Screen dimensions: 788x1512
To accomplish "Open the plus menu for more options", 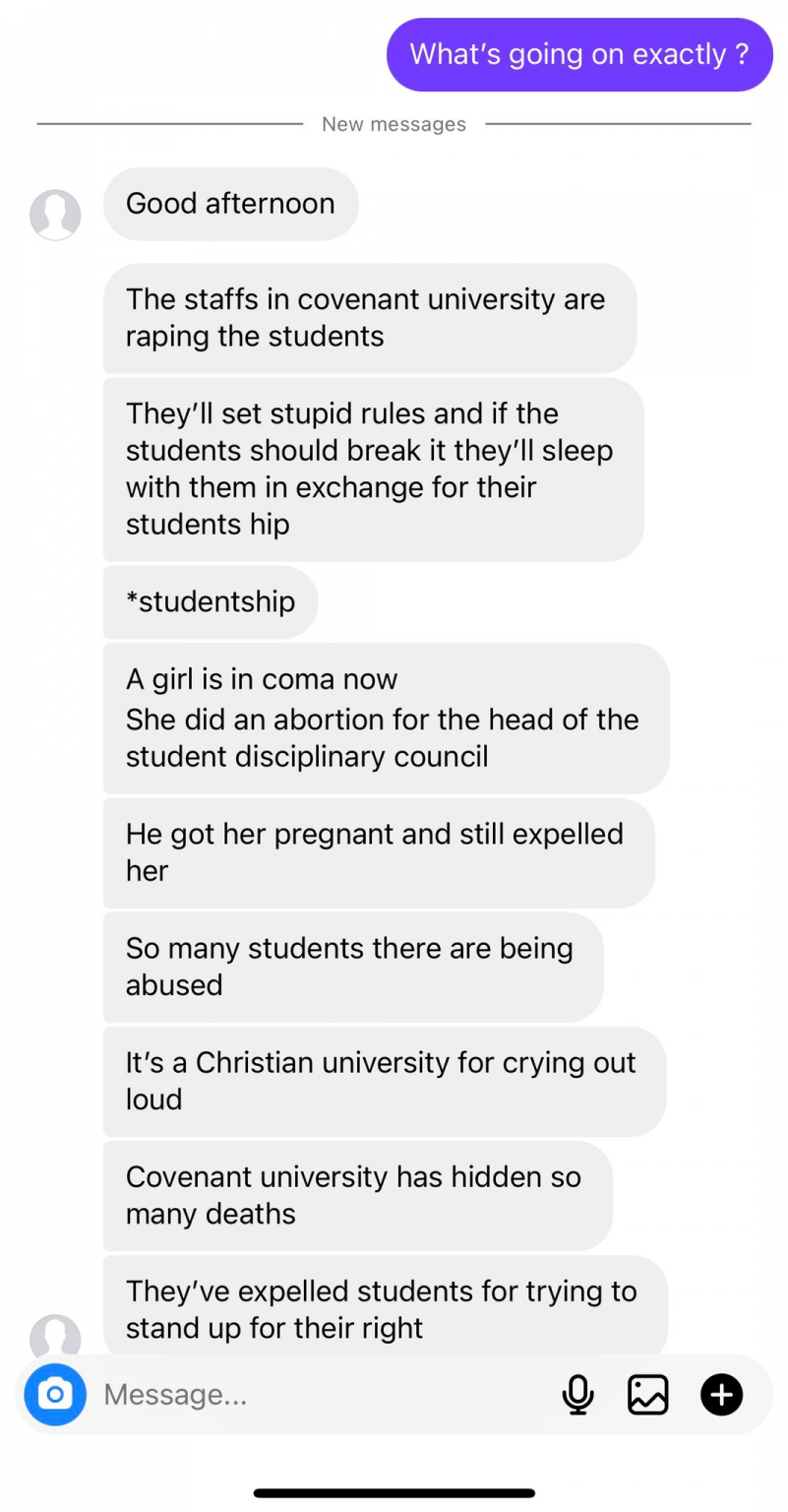I will pos(721,1394).
